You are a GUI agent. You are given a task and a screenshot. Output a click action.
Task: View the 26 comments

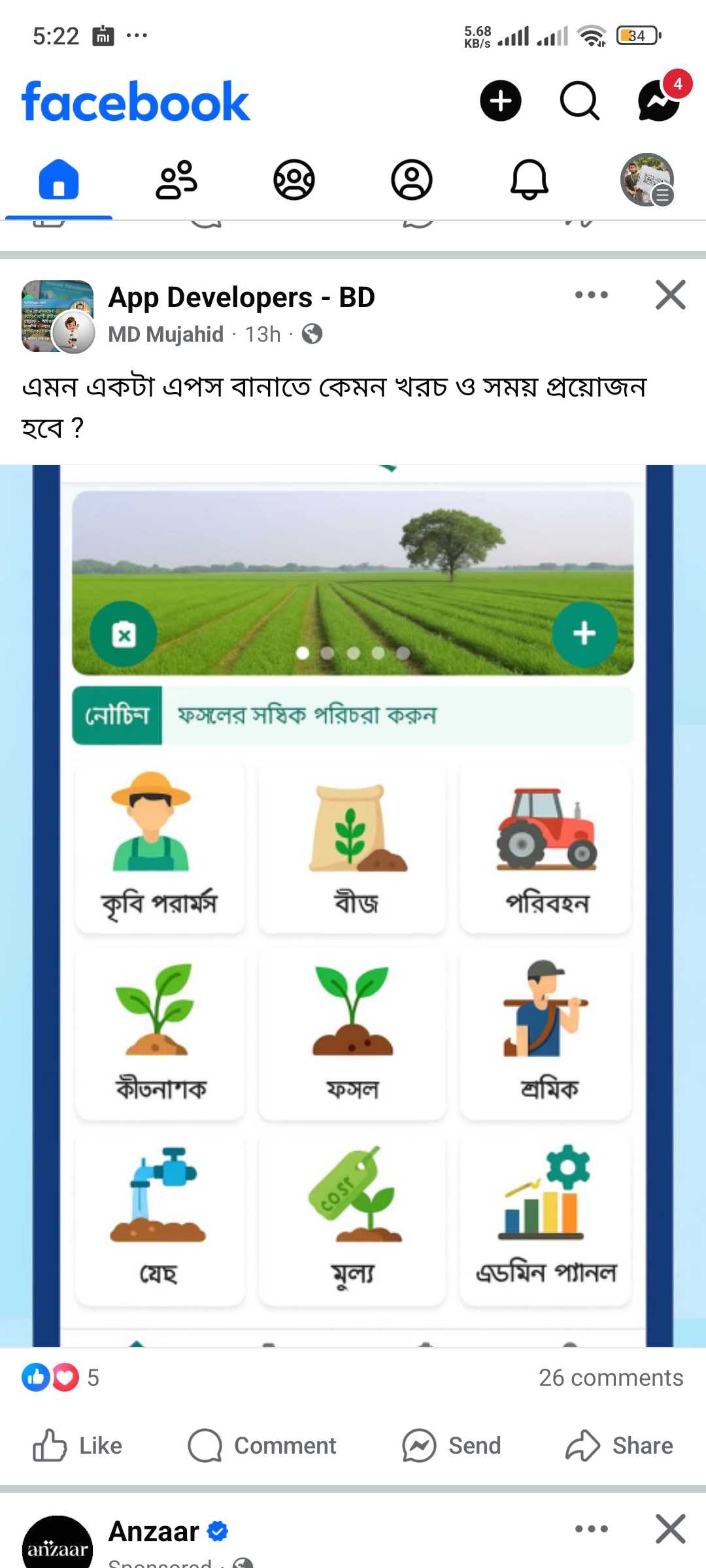[611, 1378]
